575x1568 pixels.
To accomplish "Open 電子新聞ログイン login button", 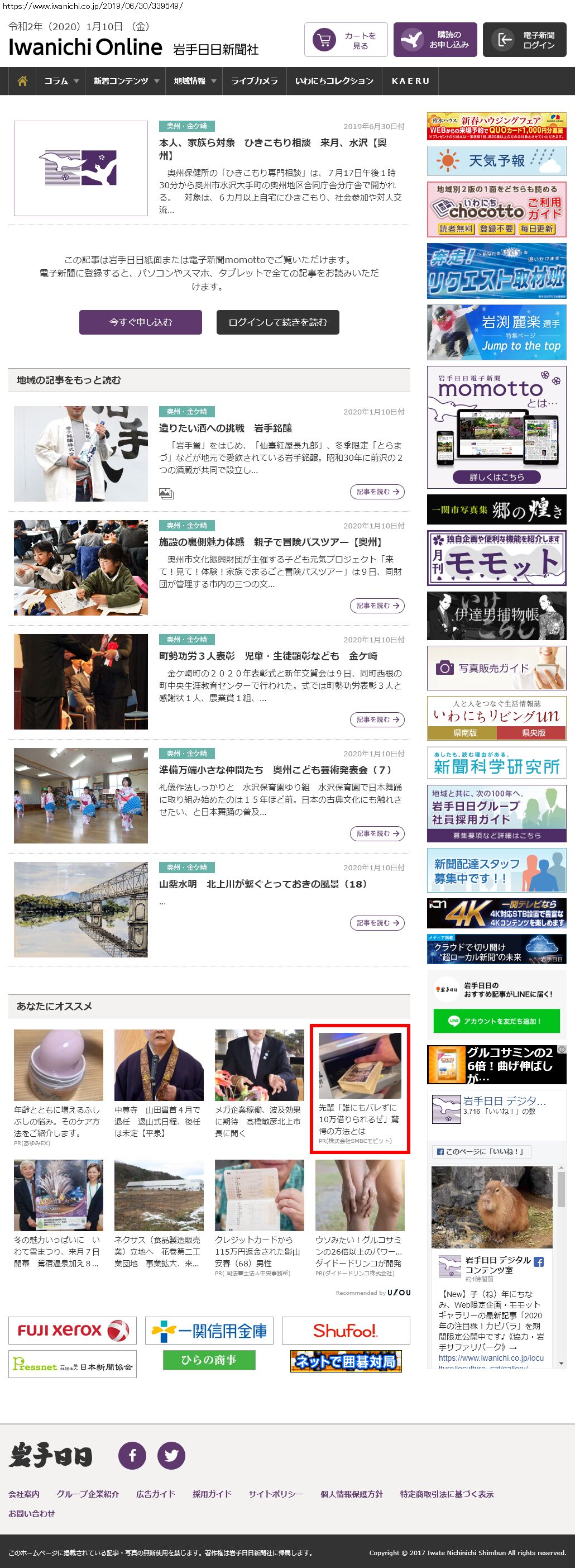I will click(524, 40).
